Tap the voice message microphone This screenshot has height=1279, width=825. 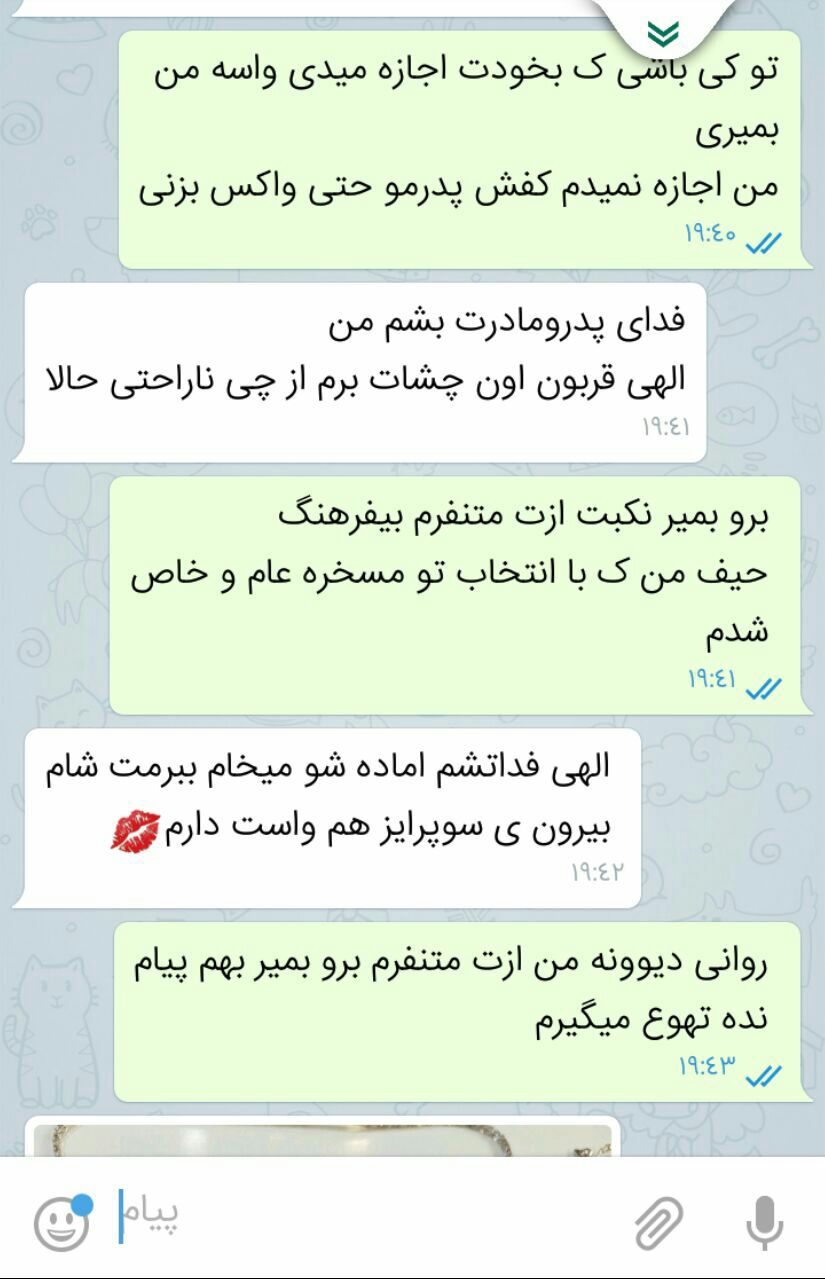click(x=765, y=1221)
